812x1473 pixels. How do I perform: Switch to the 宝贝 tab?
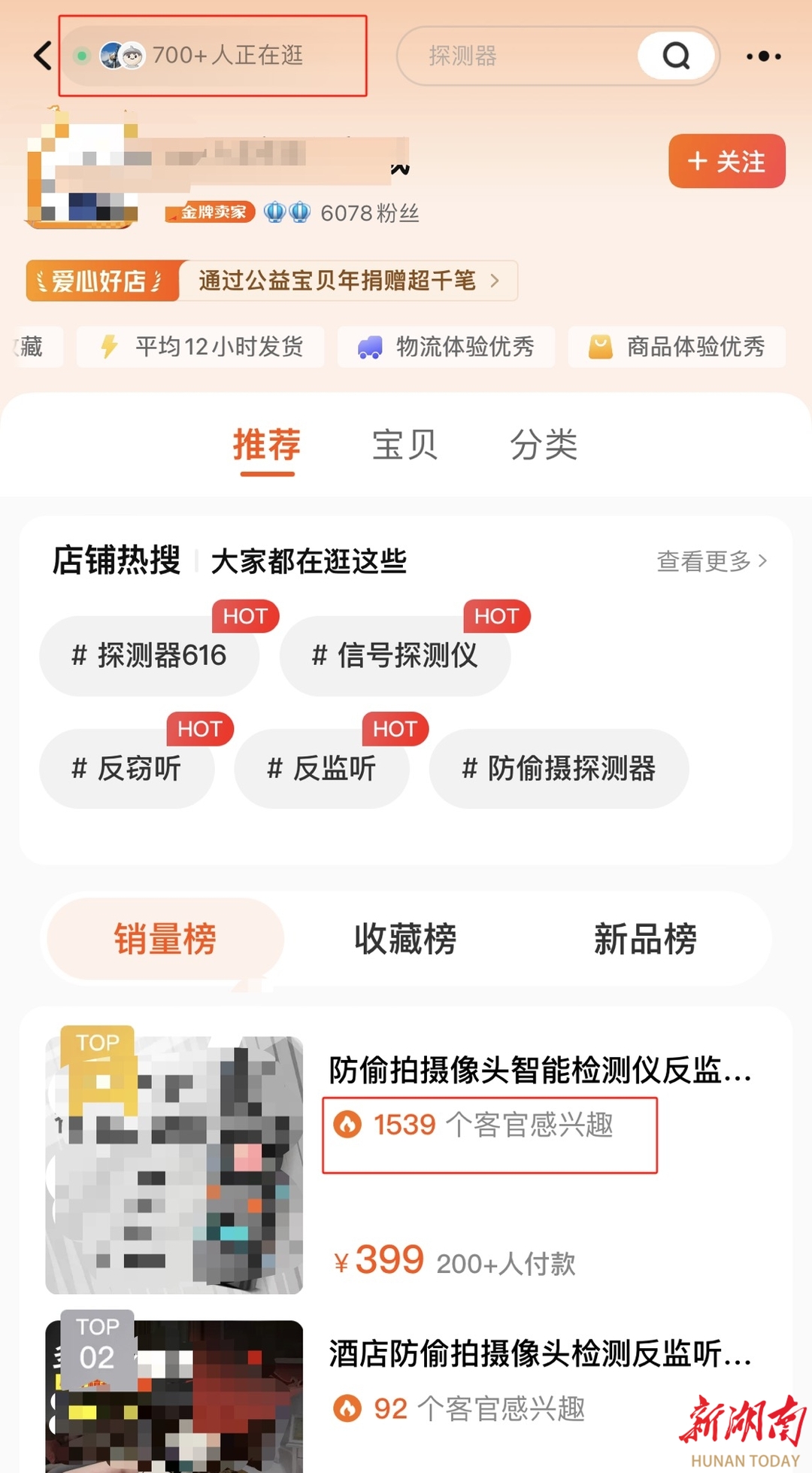point(404,445)
